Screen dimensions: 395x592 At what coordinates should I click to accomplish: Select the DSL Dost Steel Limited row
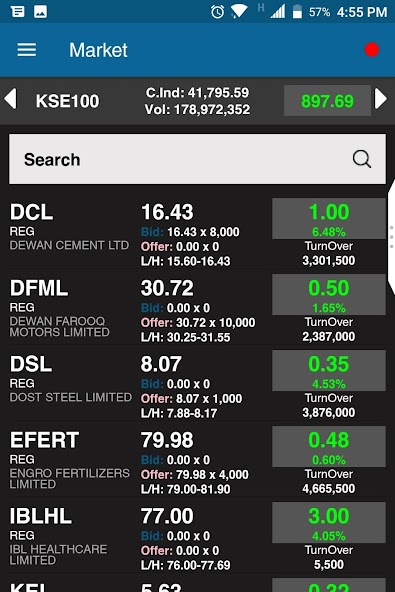tap(198, 386)
